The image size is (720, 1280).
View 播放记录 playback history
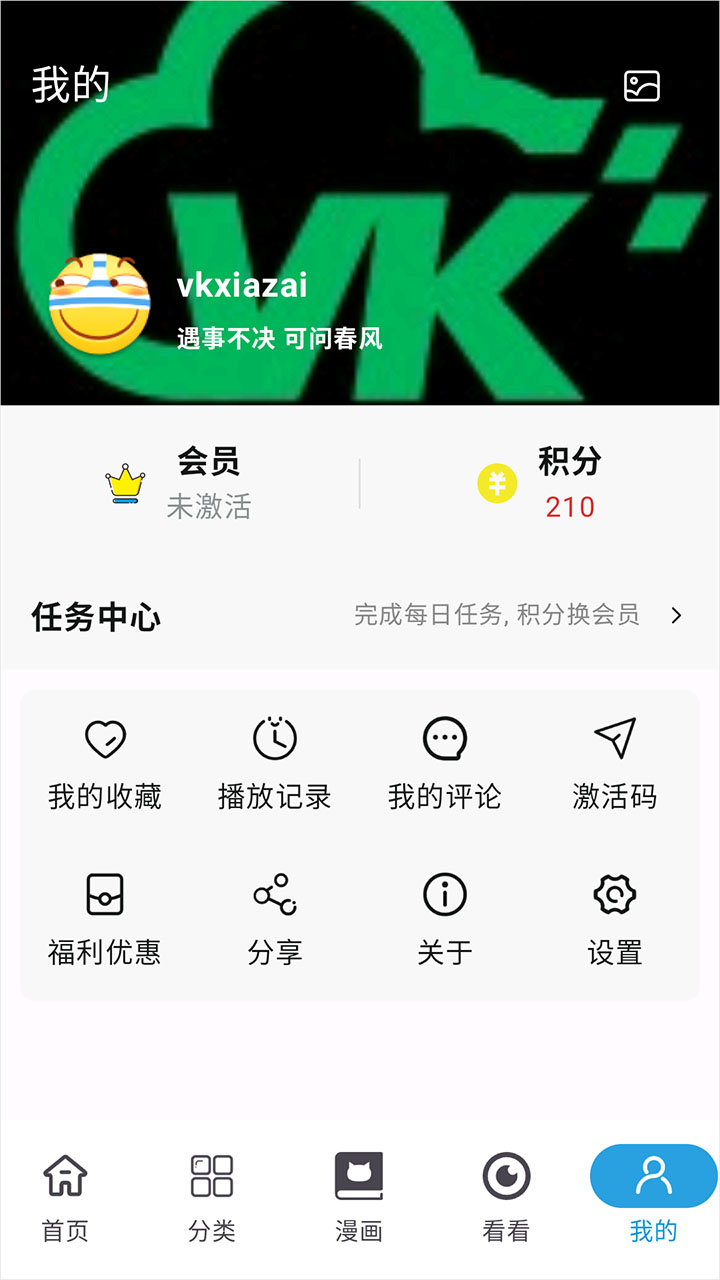point(275,765)
